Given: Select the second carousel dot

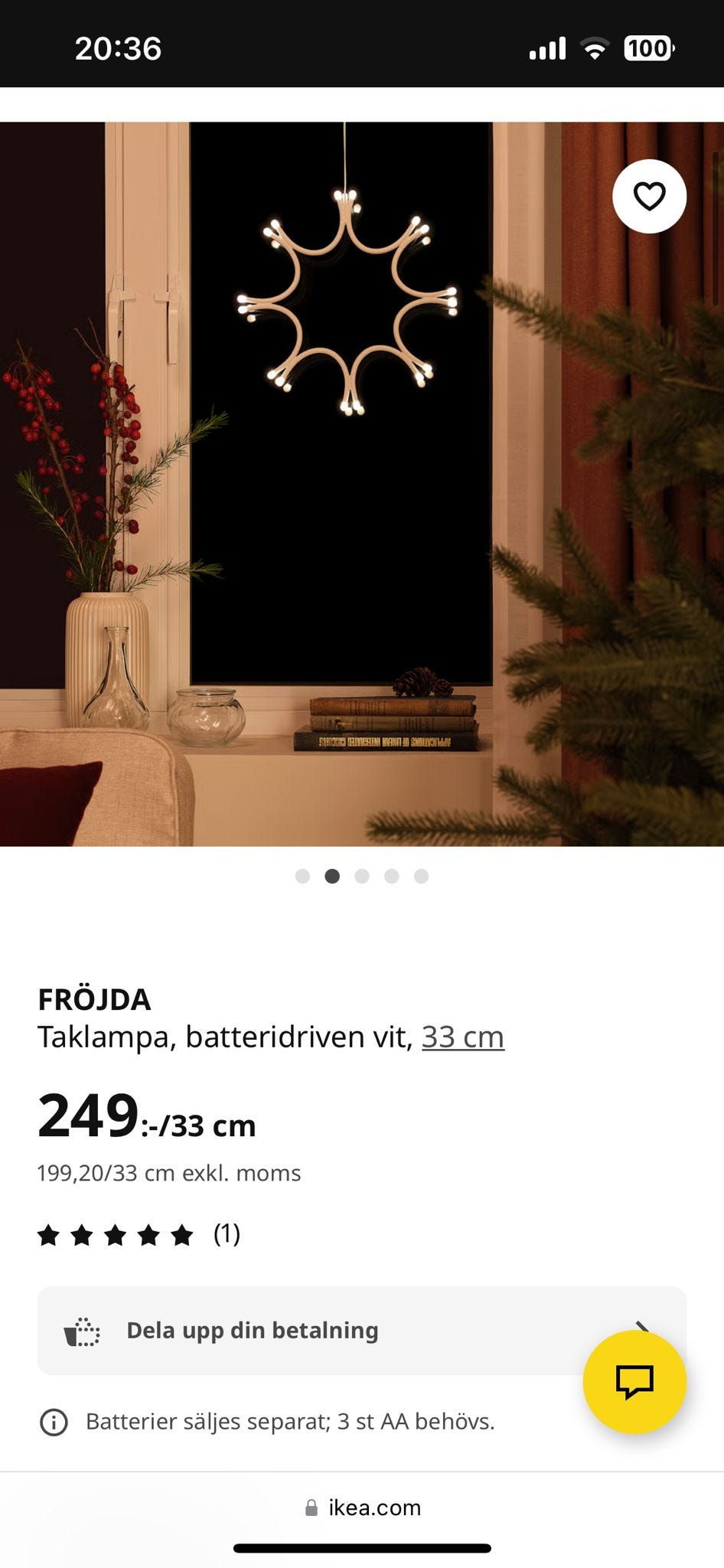Looking at the screenshot, I should coord(333,877).
